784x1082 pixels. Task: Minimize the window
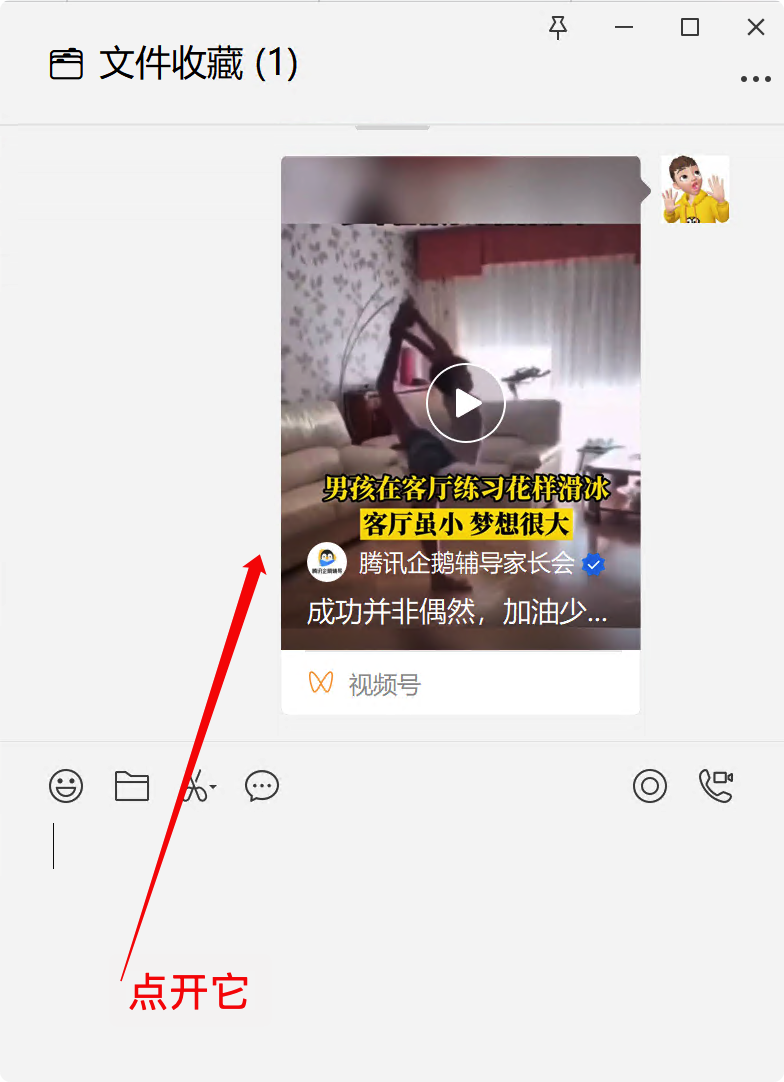[x=624, y=28]
